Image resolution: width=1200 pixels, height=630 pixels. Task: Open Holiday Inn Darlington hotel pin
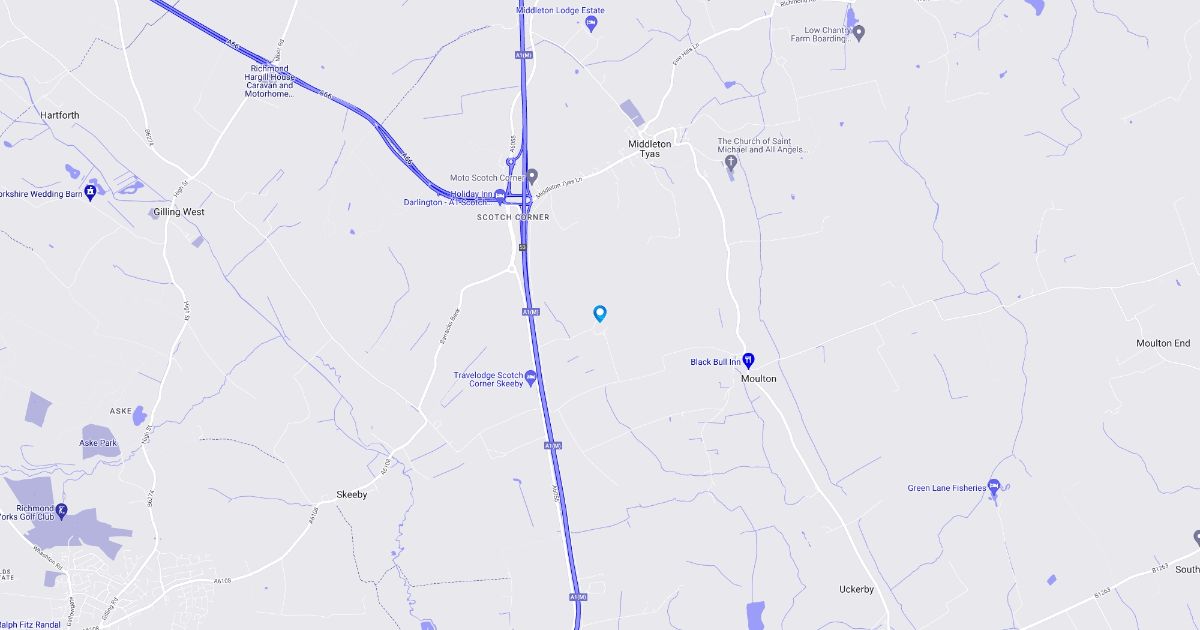500,195
